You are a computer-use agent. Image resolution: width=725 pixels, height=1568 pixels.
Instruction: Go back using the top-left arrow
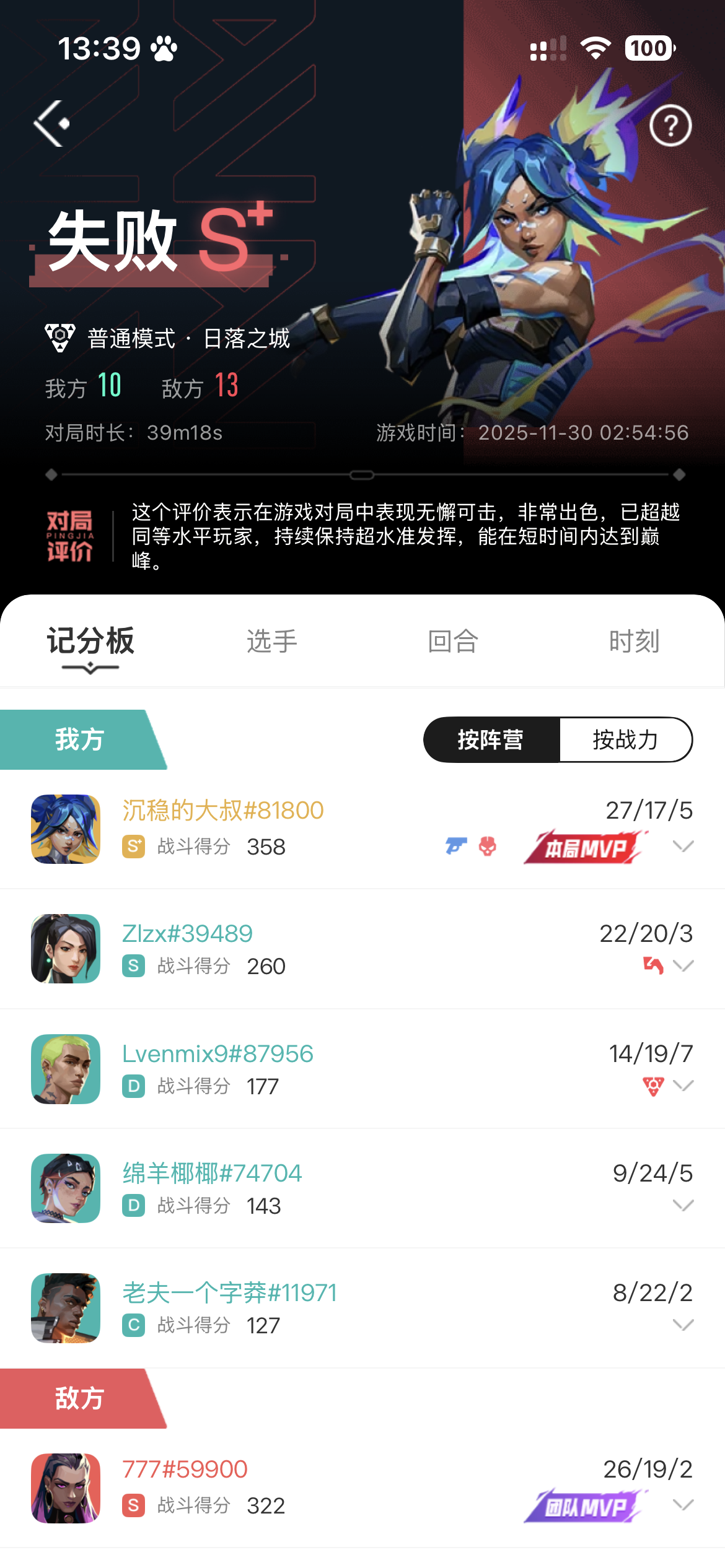tap(51, 124)
